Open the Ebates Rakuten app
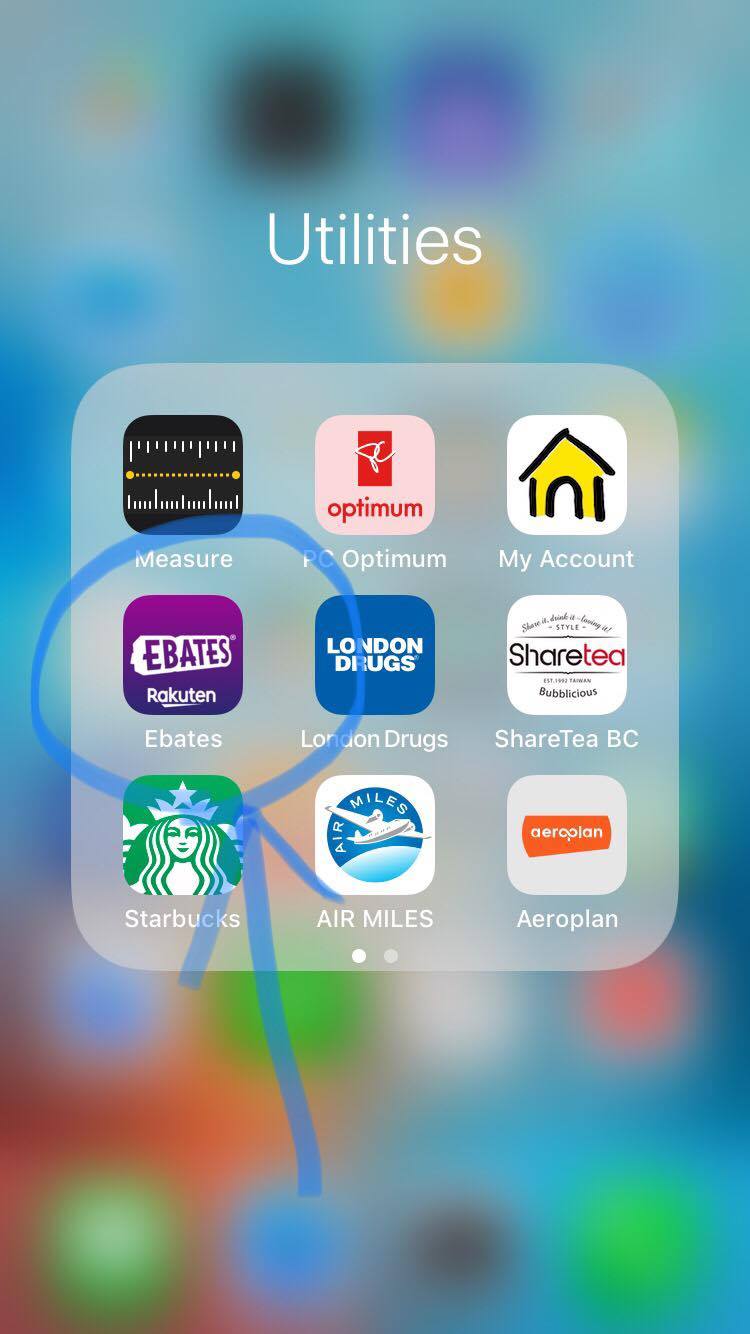 pyautogui.click(x=183, y=655)
